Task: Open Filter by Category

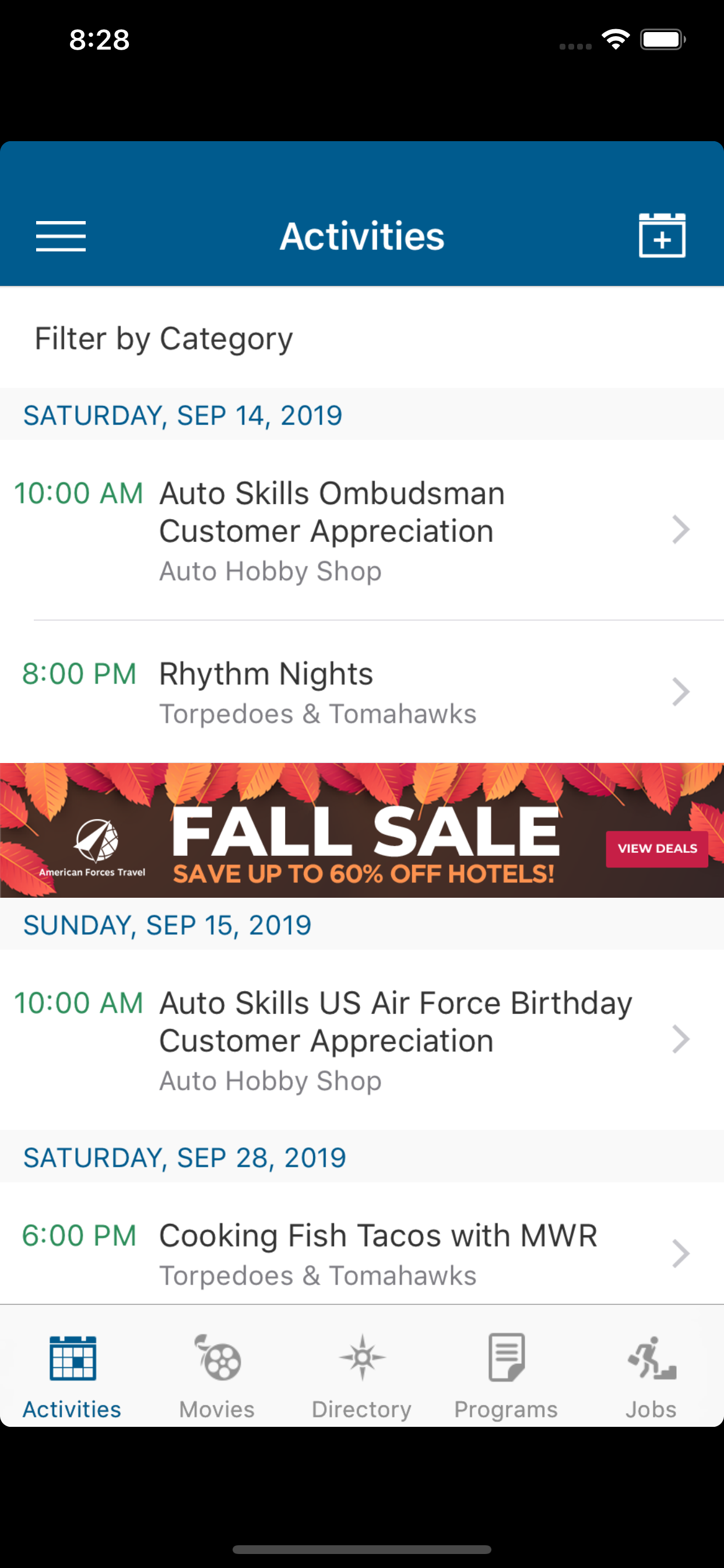Action: click(362, 338)
